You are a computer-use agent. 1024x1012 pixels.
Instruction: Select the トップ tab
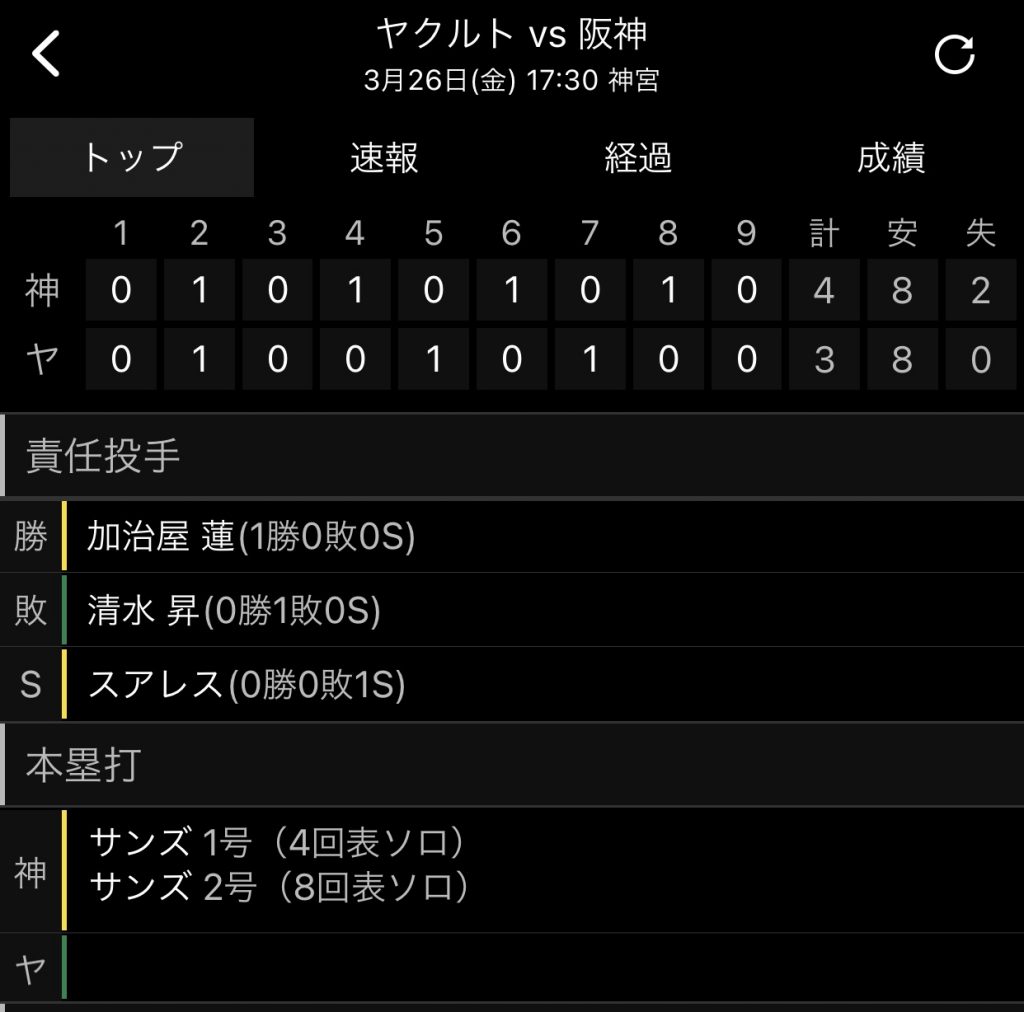[132, 158]
